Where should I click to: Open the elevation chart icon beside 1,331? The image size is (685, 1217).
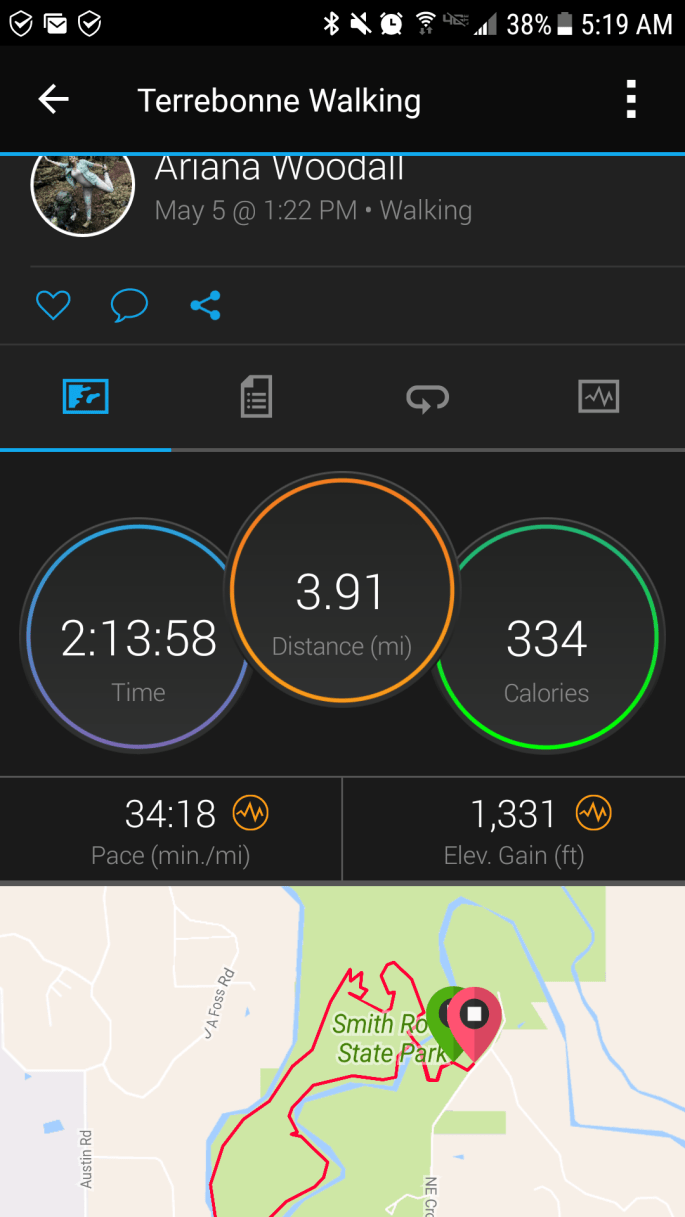pyautogui.click(x=594, y=814)
